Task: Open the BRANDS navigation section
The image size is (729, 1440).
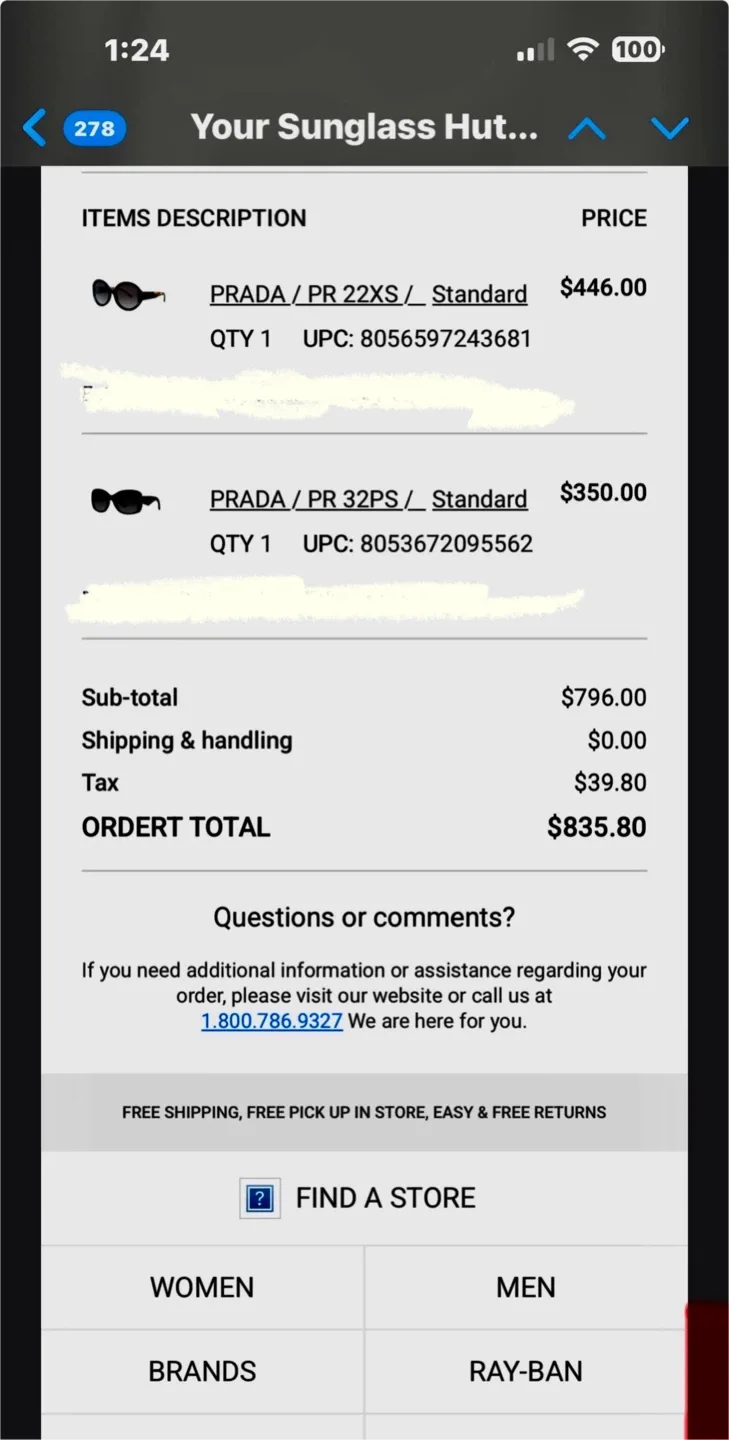Action: click(x=202, y=1371)
